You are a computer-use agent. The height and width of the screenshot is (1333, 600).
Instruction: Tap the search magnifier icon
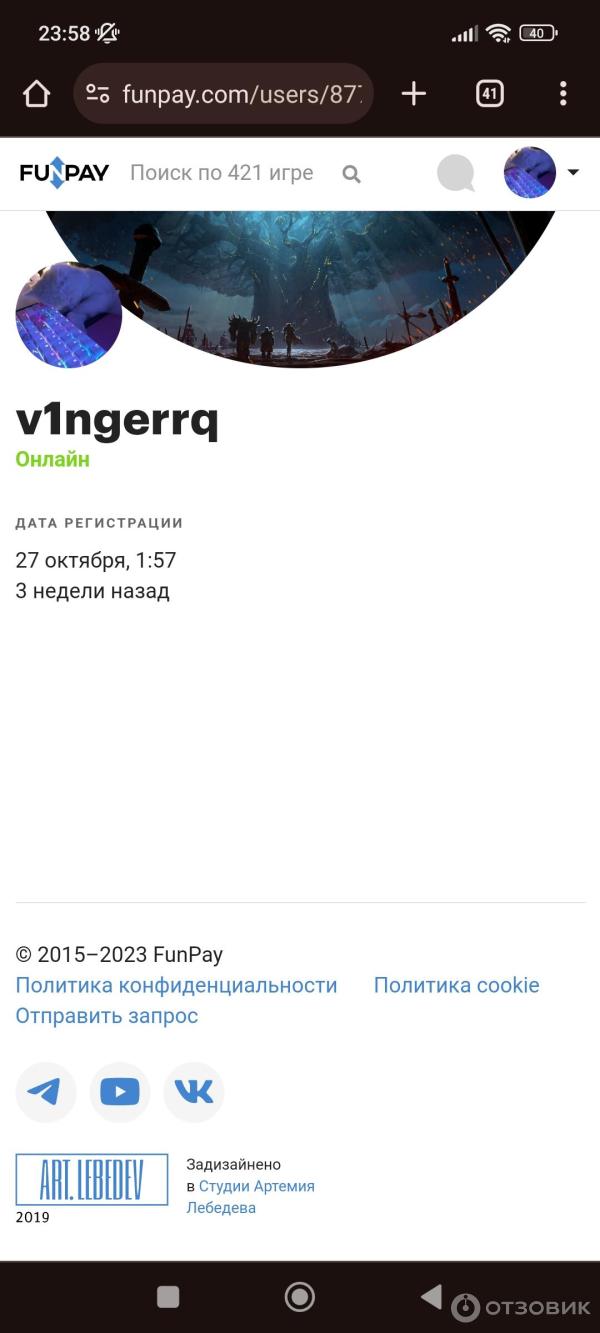351,174
